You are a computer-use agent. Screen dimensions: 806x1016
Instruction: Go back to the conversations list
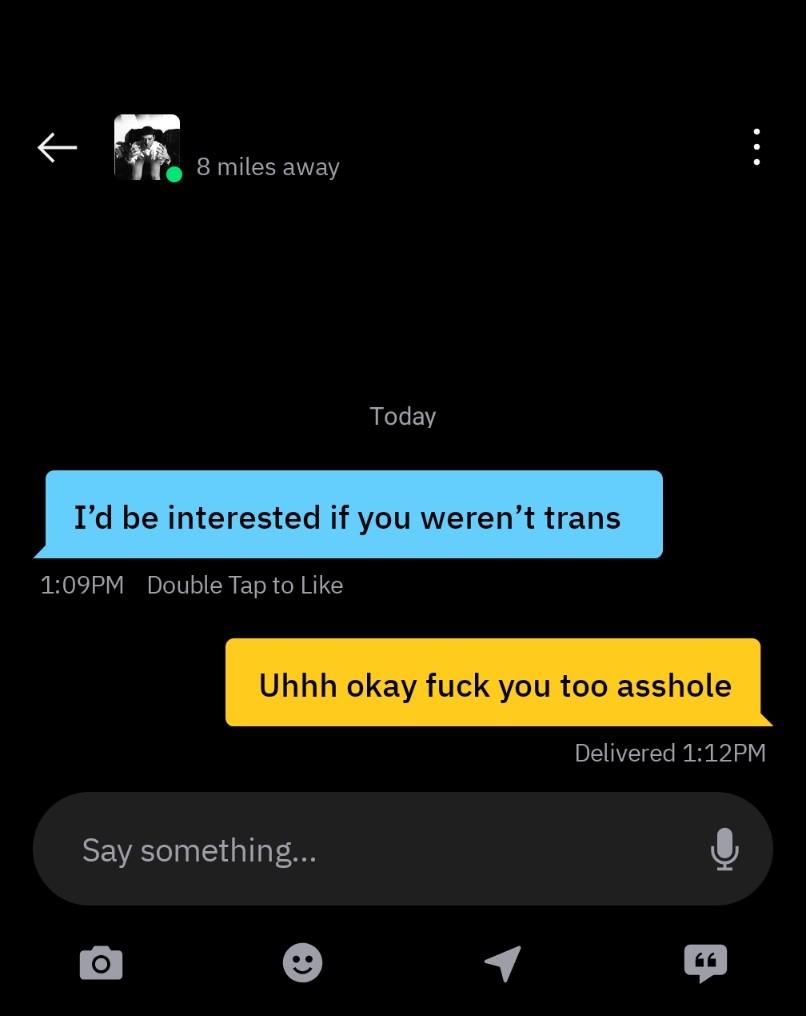point(57,148)
